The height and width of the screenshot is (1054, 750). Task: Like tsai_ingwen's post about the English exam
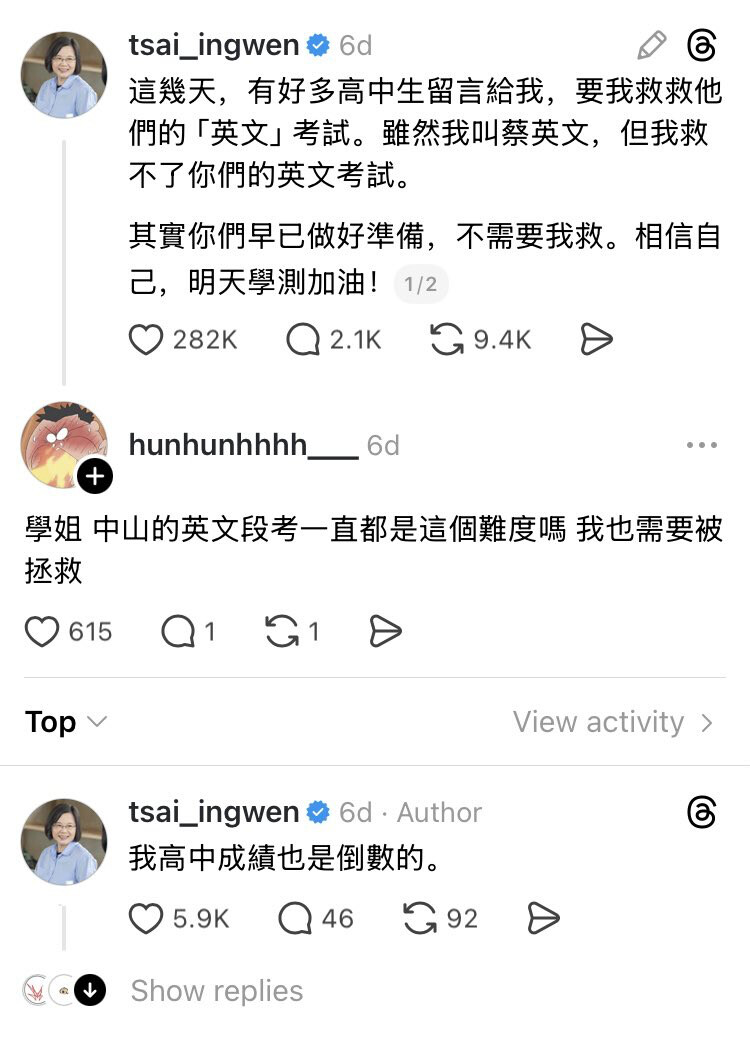point(146,340)
